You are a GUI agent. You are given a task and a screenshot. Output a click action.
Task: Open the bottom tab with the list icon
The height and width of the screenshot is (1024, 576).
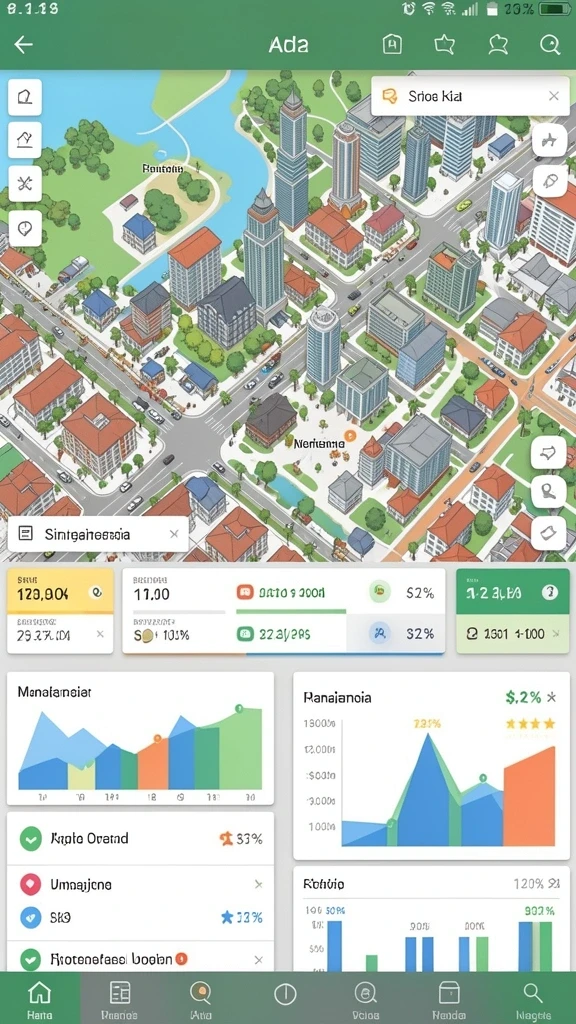pos(120,999)
